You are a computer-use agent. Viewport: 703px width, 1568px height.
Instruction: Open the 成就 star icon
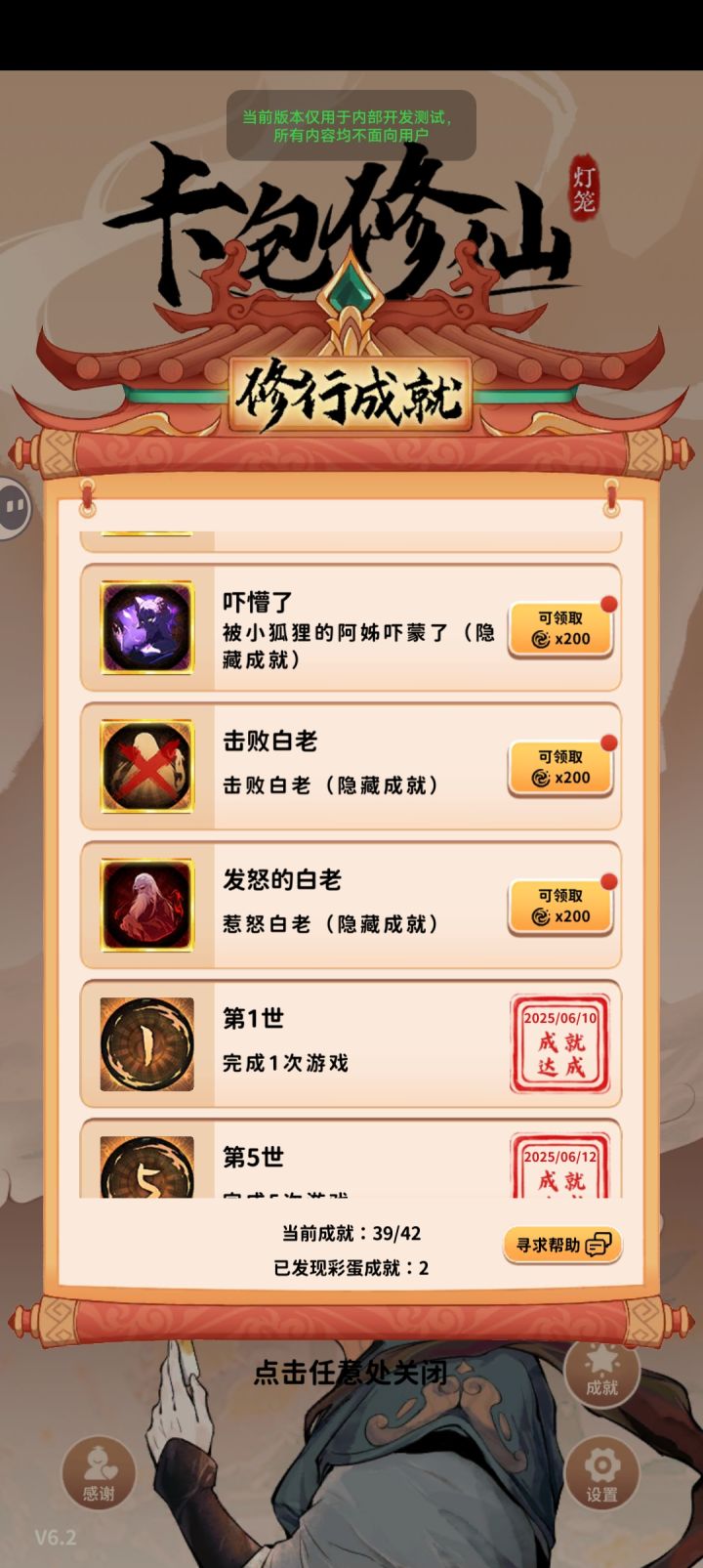602,1376
